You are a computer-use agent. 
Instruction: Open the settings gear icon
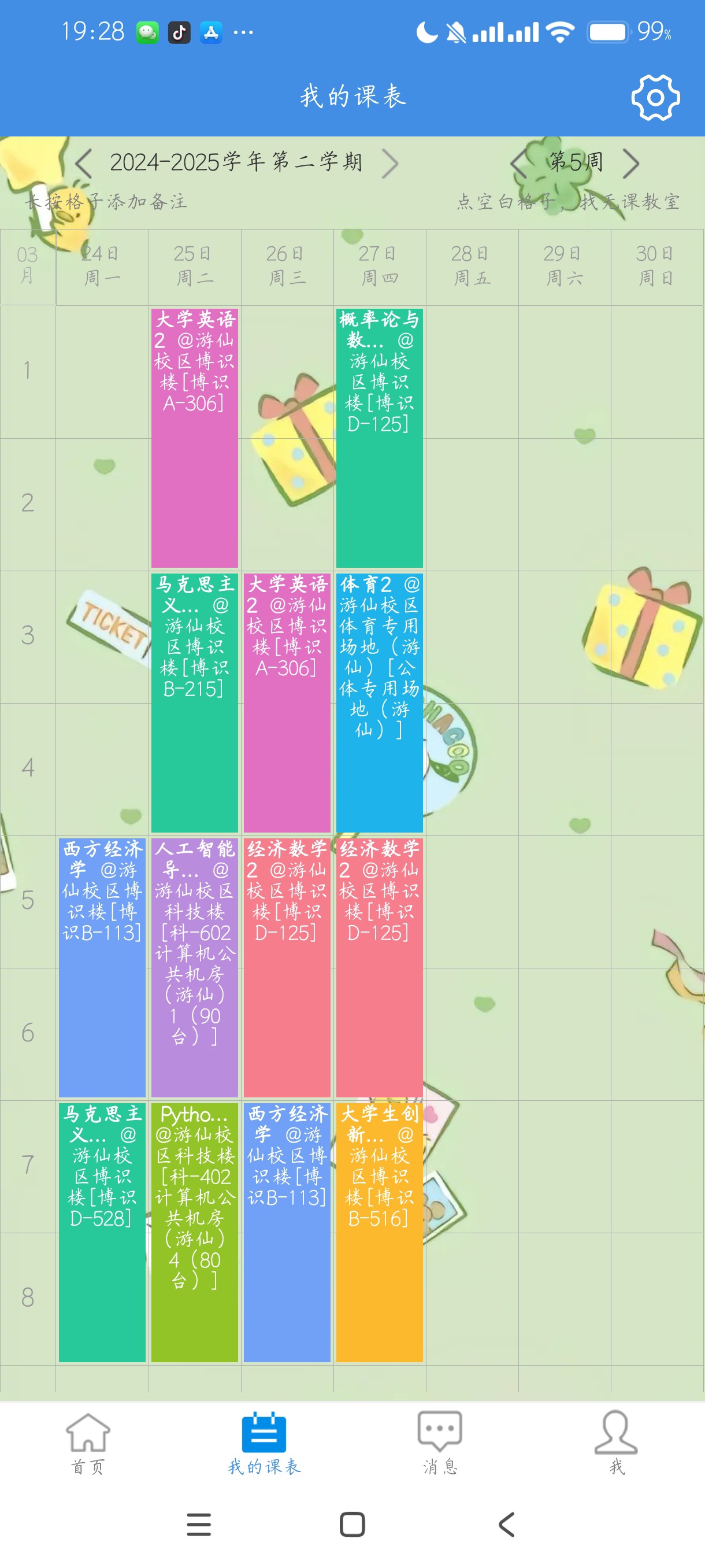point(655,97)
